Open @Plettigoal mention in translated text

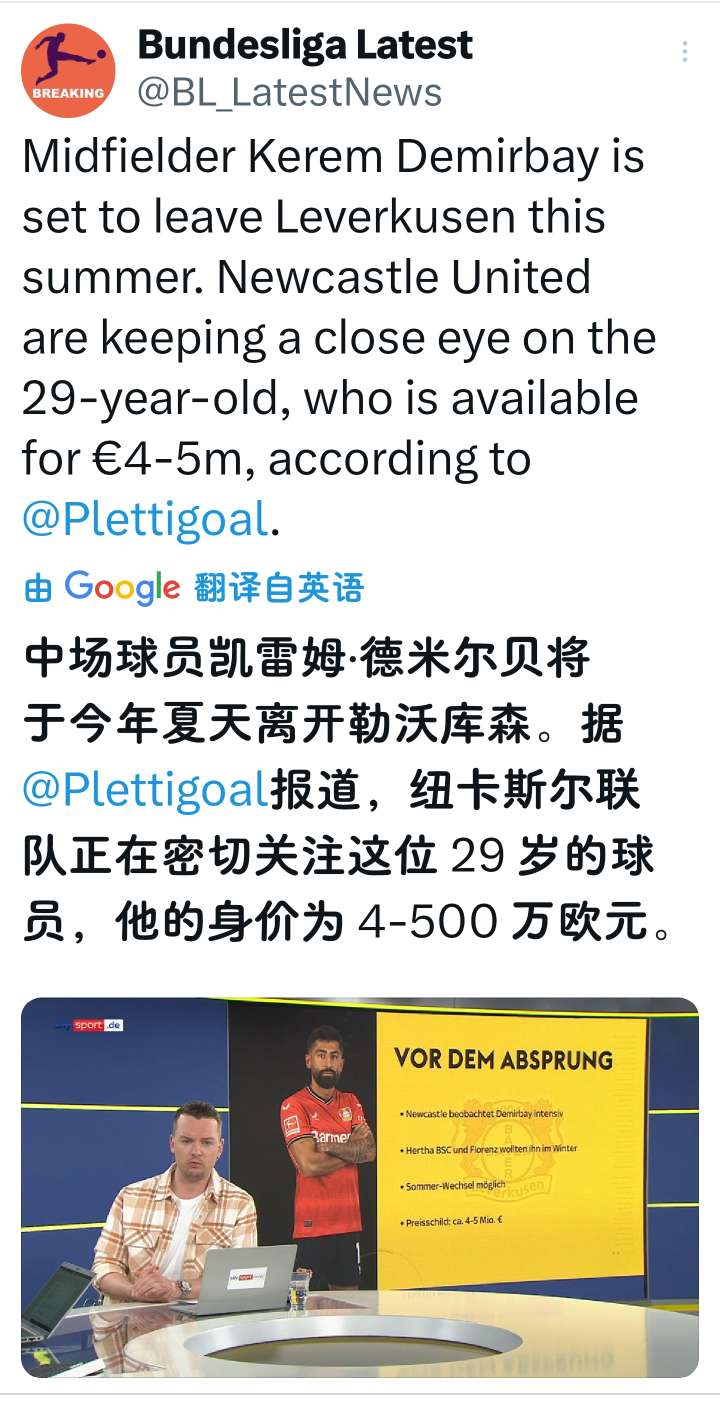146,792
